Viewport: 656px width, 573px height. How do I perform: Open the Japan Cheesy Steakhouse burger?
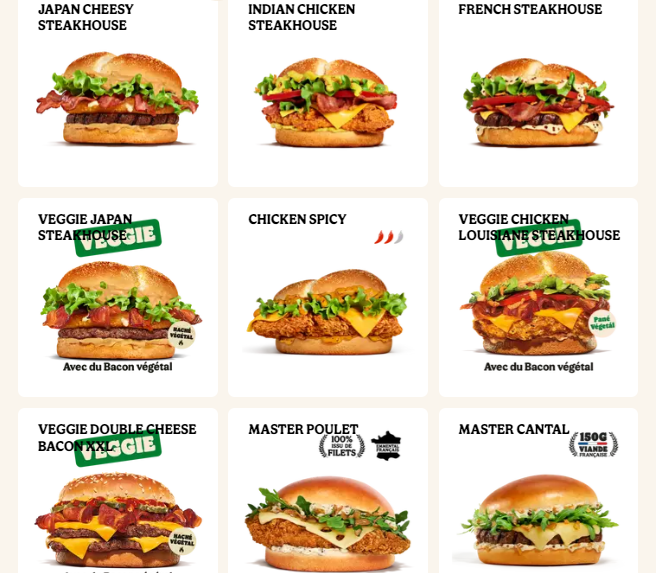coord(117,98)
